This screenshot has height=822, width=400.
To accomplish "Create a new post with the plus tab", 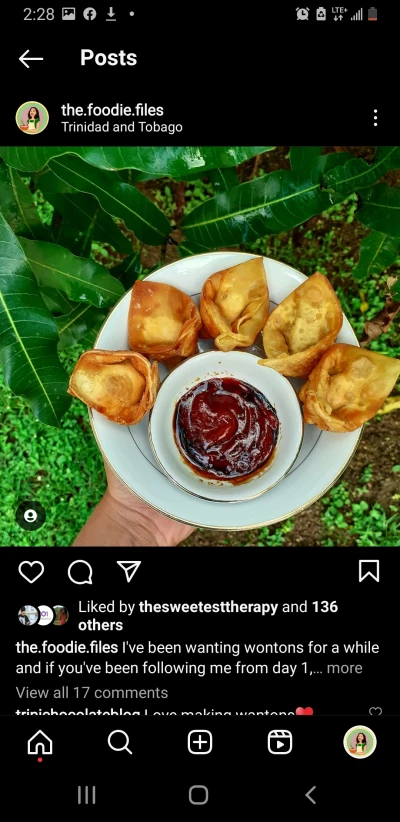I will click(x=200, y=742).
